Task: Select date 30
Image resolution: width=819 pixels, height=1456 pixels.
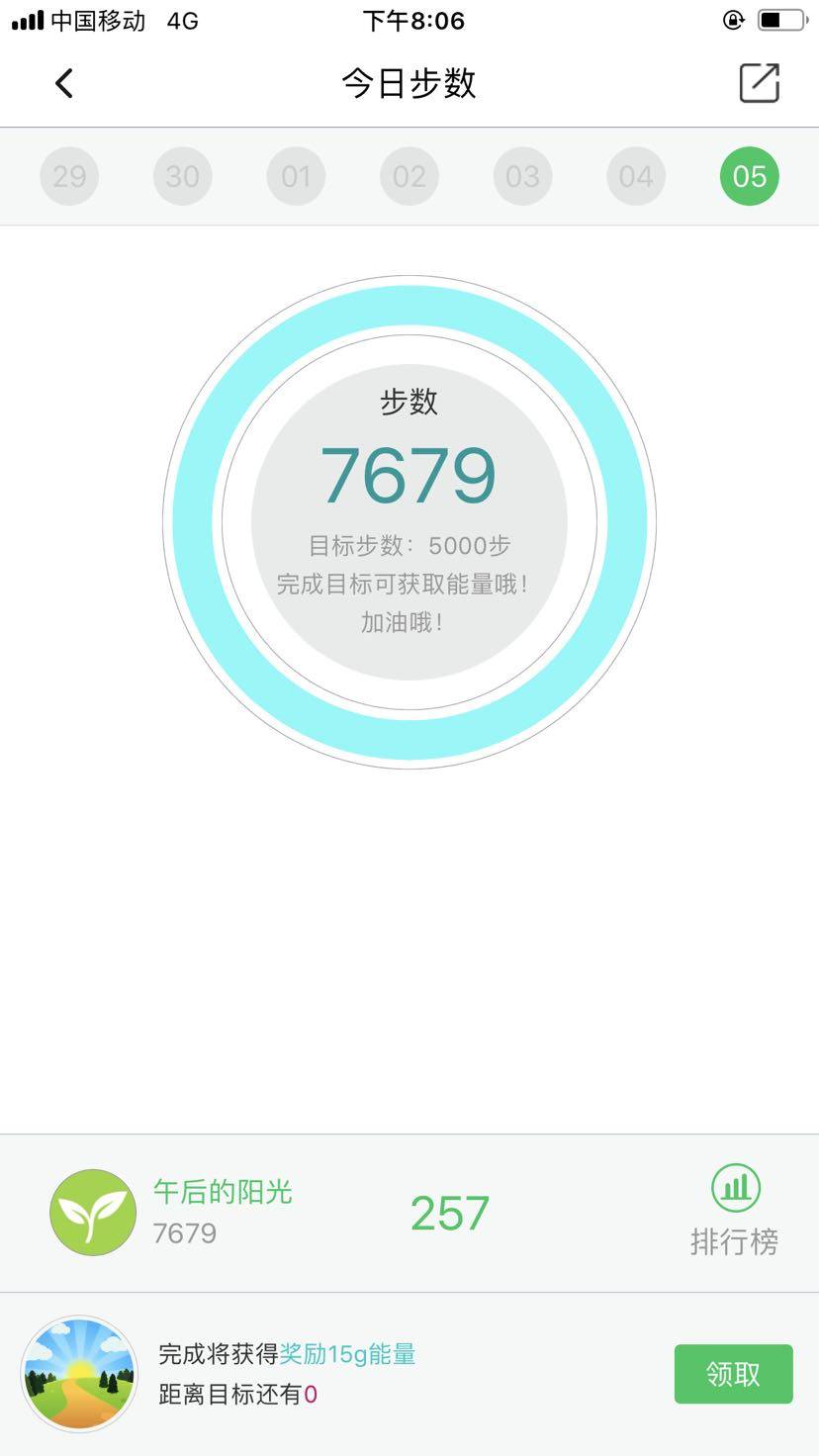Action: (x=183, y=176)
